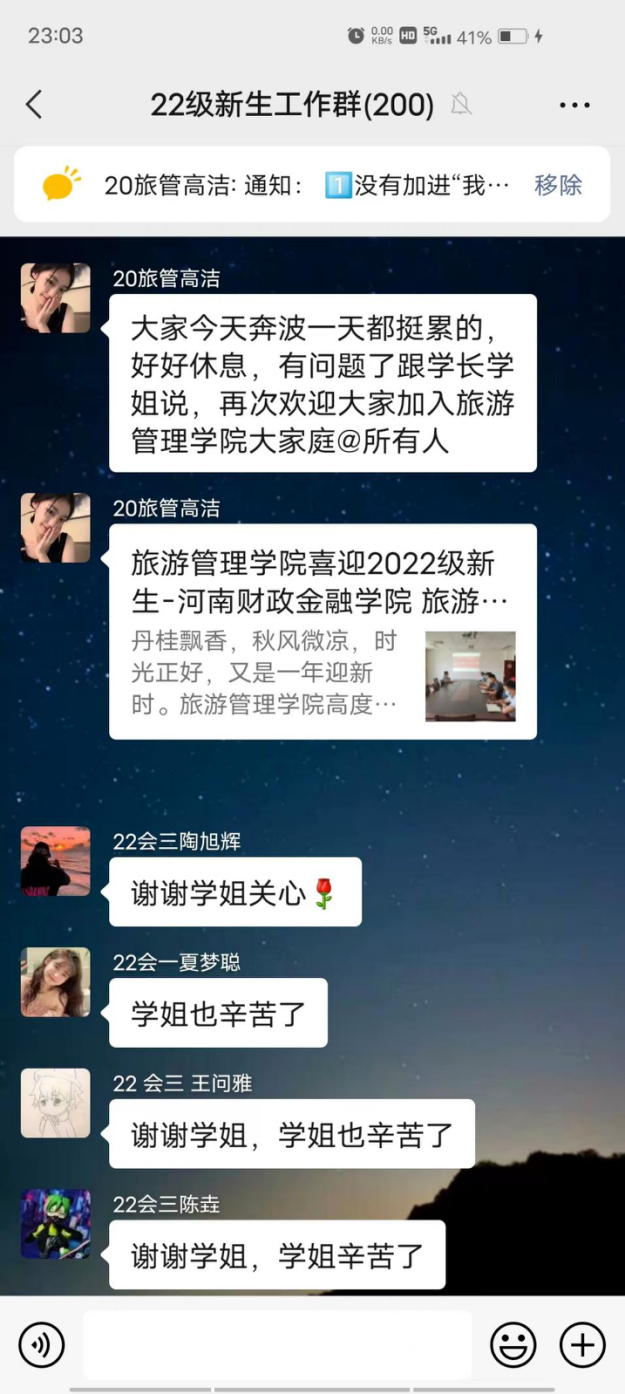
Task: View the avatar of 22会三陶旭辉
Action: click(56, 861)
